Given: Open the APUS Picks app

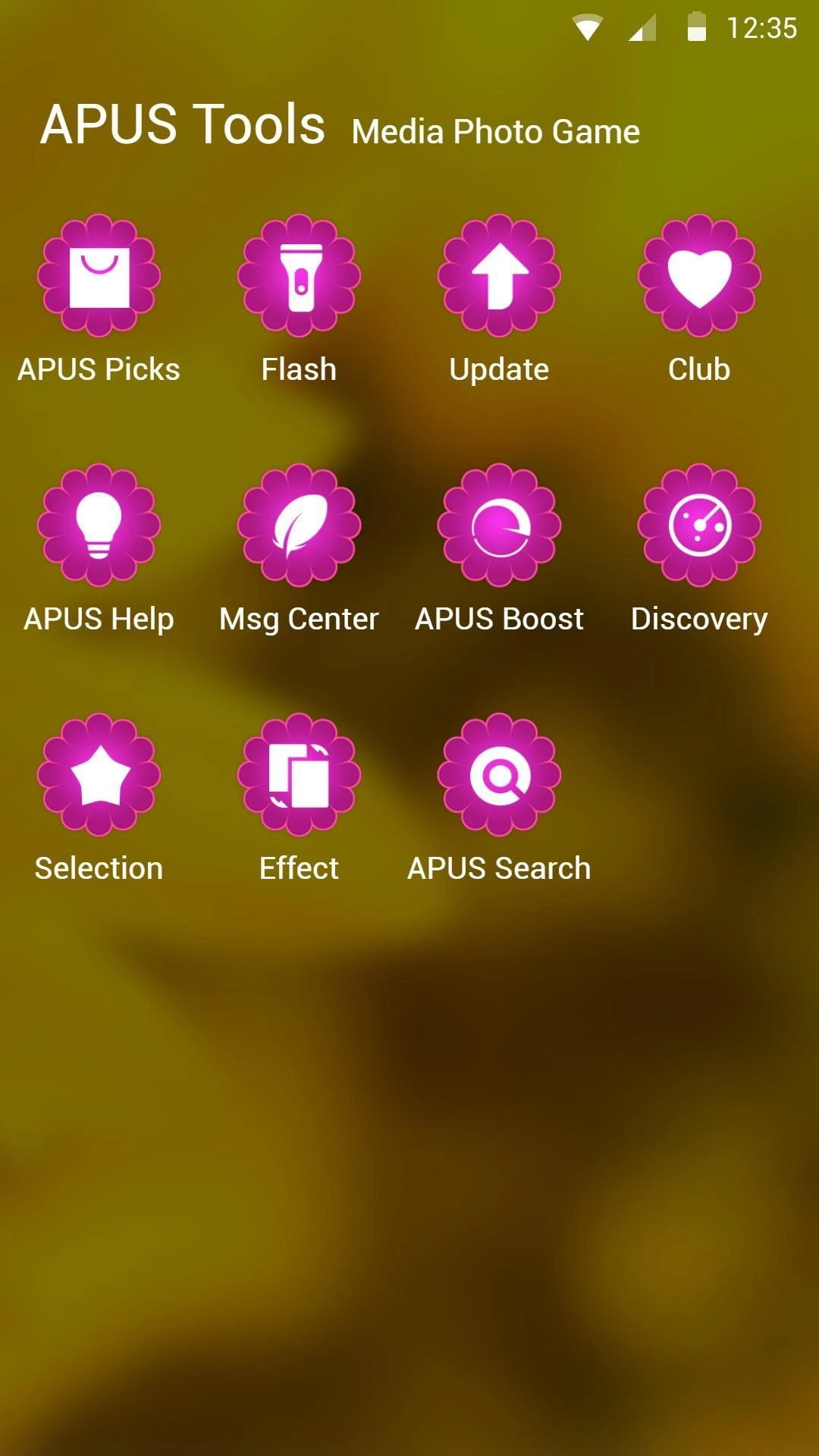Looking at the screenshot, I should (x=99, y=276).
